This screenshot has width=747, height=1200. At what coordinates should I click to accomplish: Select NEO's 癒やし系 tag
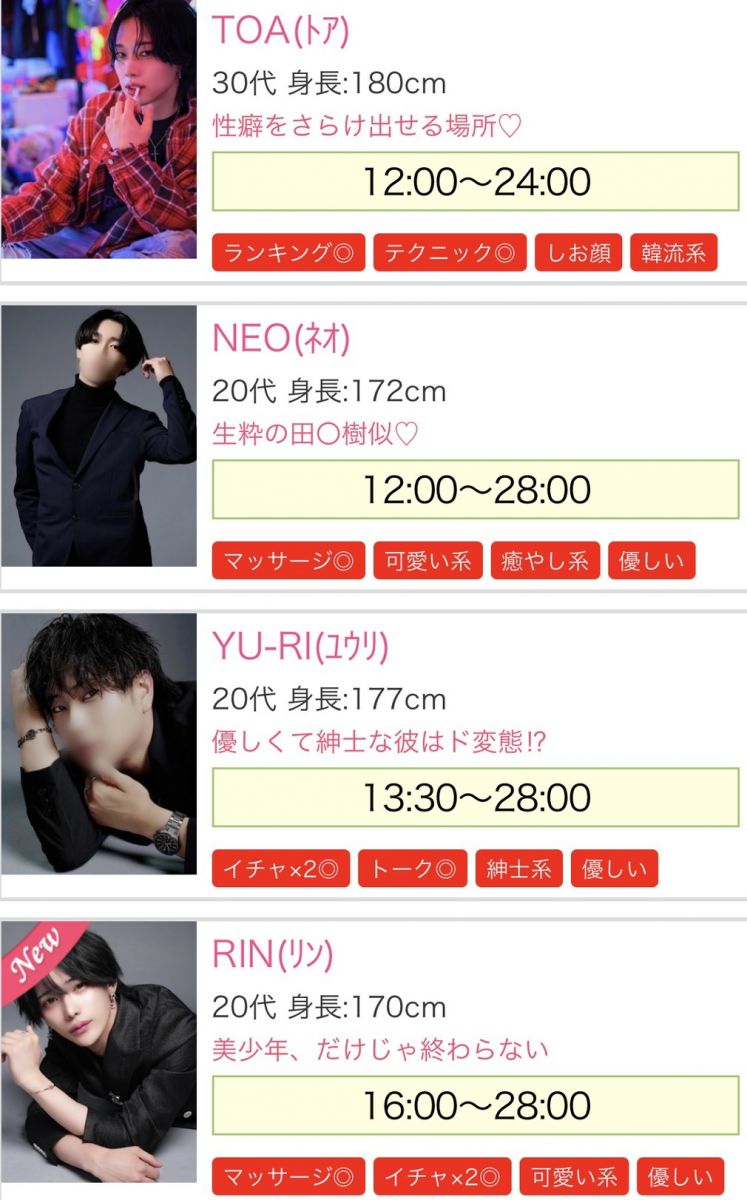[x=545, y=561]
